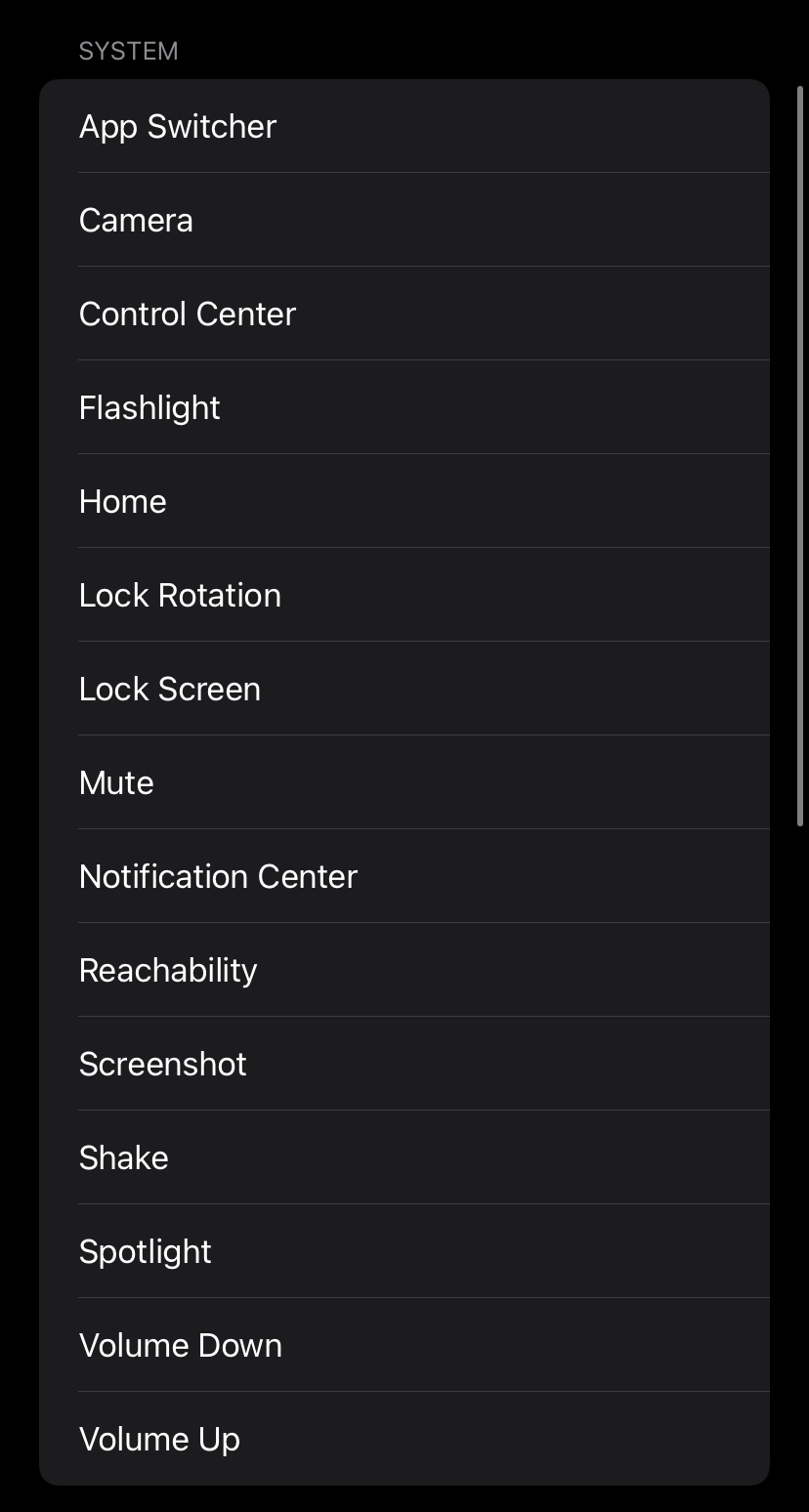Assign the Mute action
Viewport: 809px width, 1512px height.
[x=116, y=782]
